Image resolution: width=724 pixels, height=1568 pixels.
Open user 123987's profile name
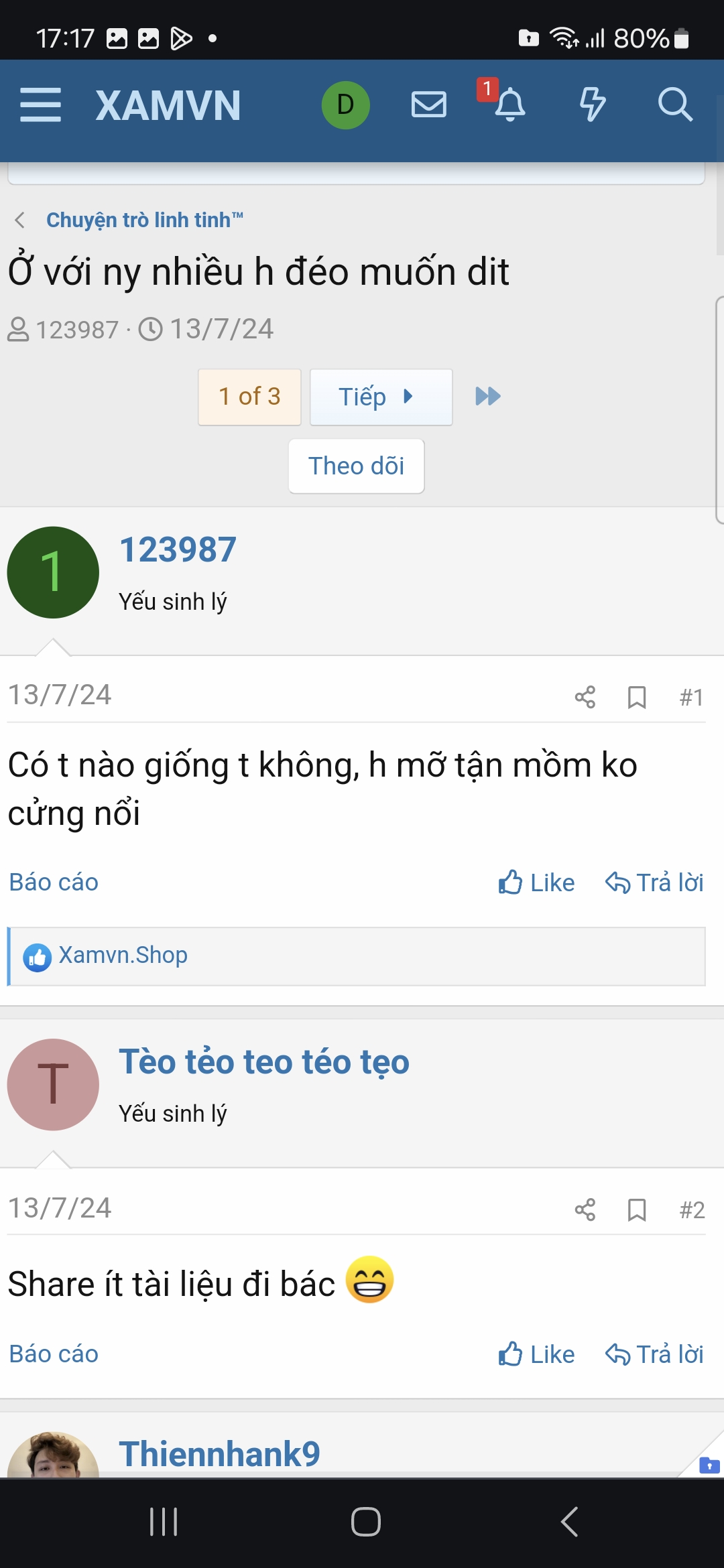point(178,549)
